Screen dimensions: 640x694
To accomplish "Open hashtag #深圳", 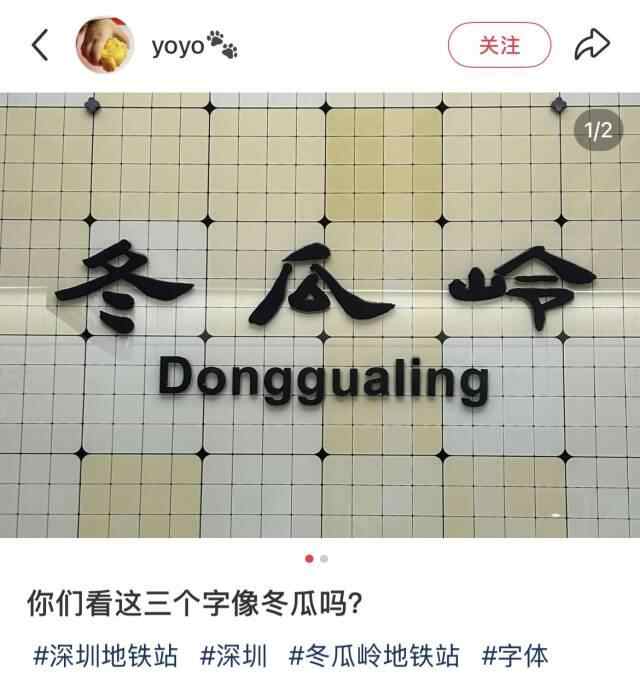I will 234,657.
